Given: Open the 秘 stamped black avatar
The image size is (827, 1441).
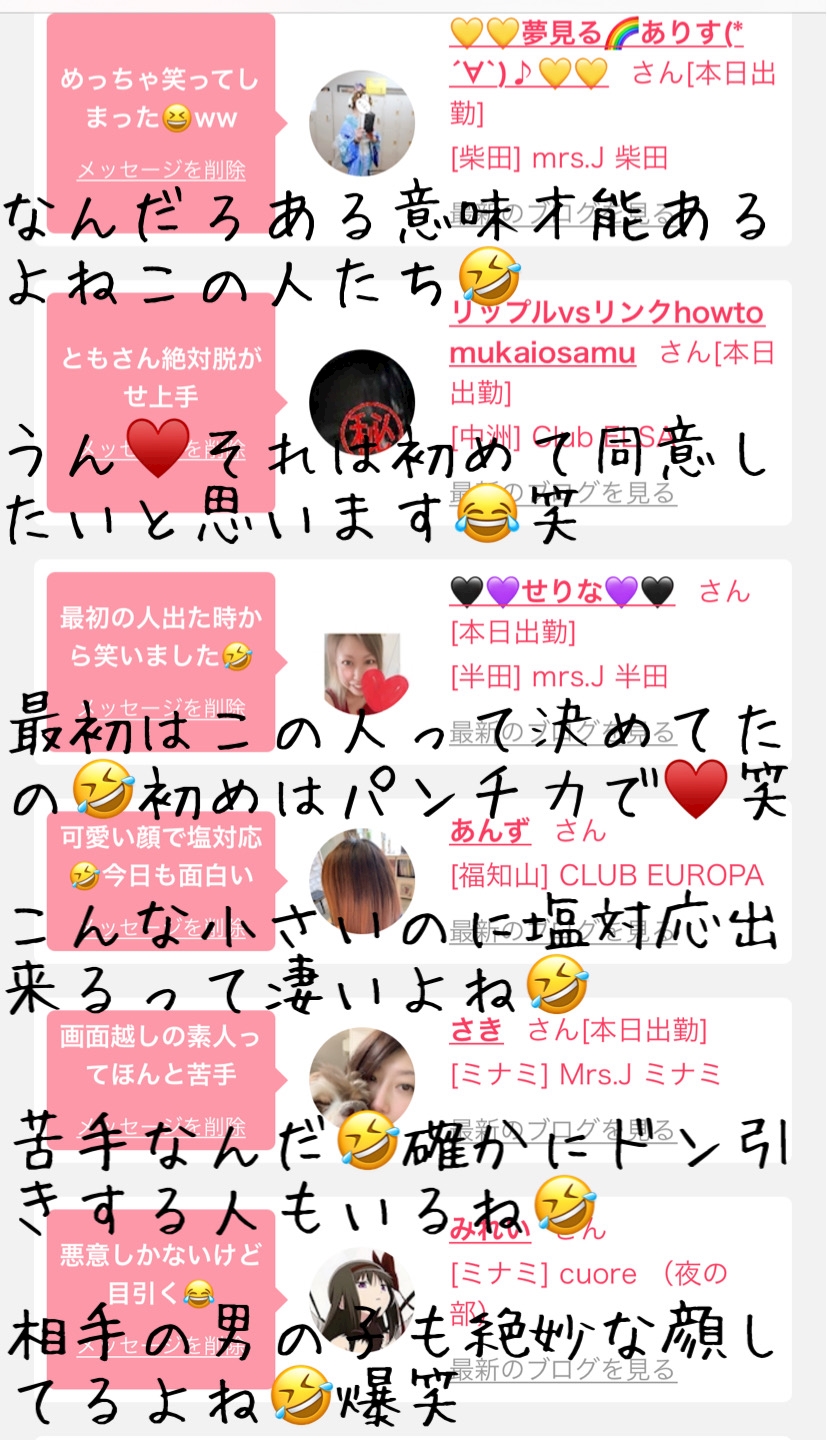Looking at the screenshot, I should [x=362, y=395].
